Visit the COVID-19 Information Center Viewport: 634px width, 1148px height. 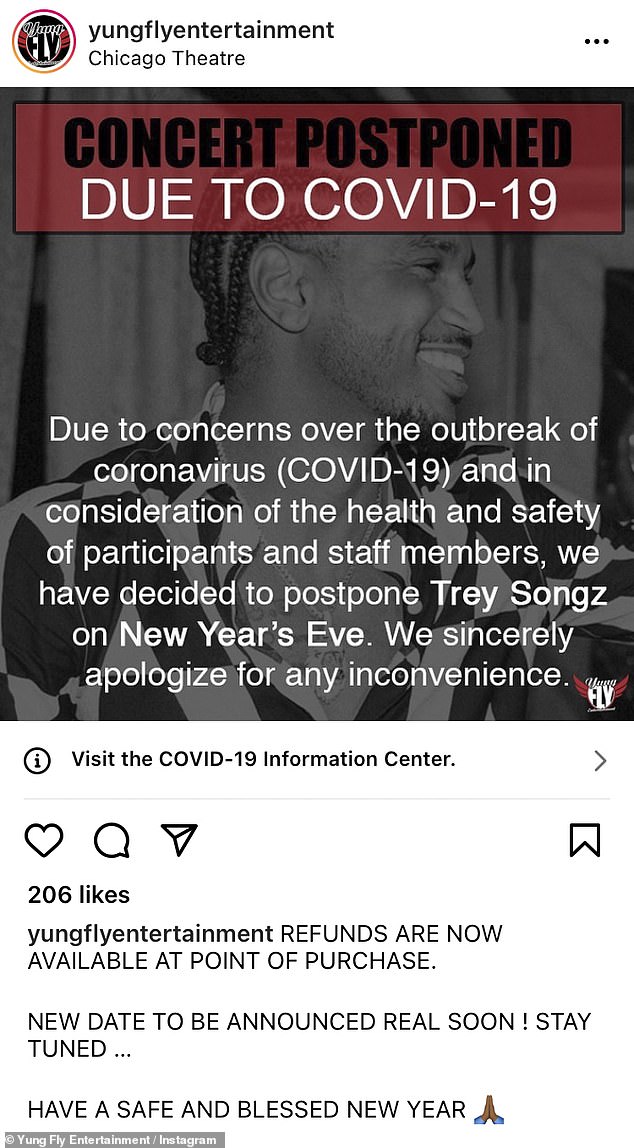point(263,760)
